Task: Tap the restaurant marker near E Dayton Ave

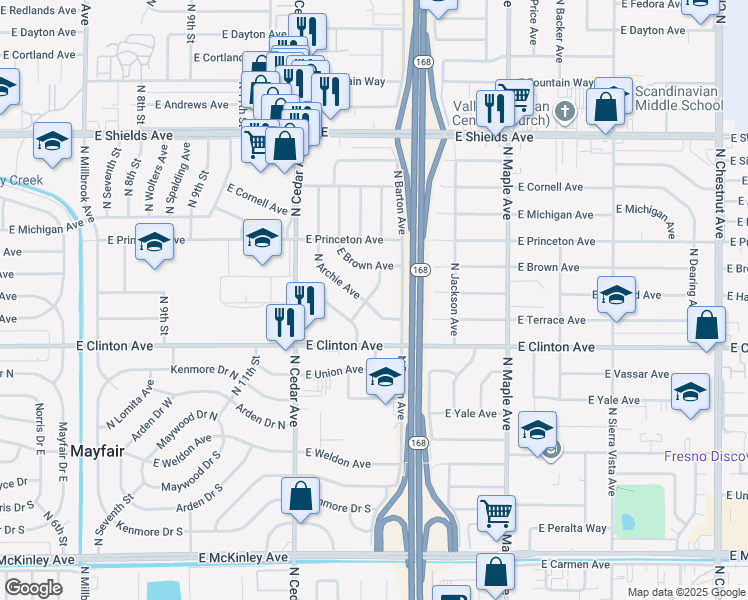Action: point(308,33)
